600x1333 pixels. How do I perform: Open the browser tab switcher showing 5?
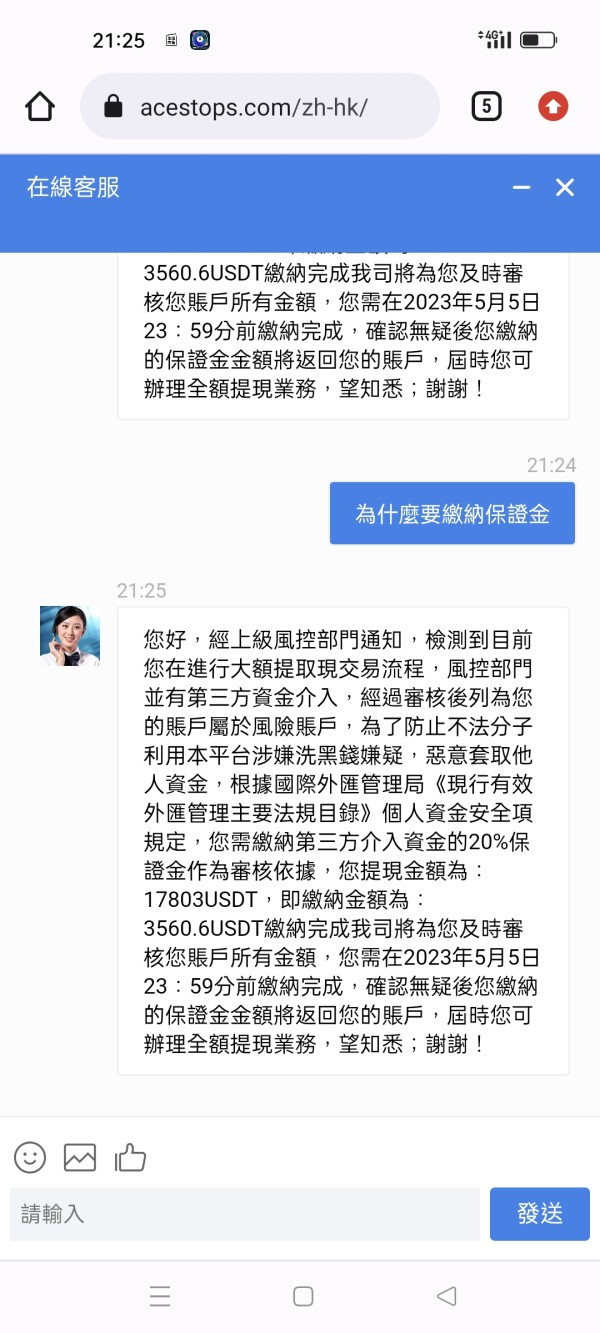[486, 106]
